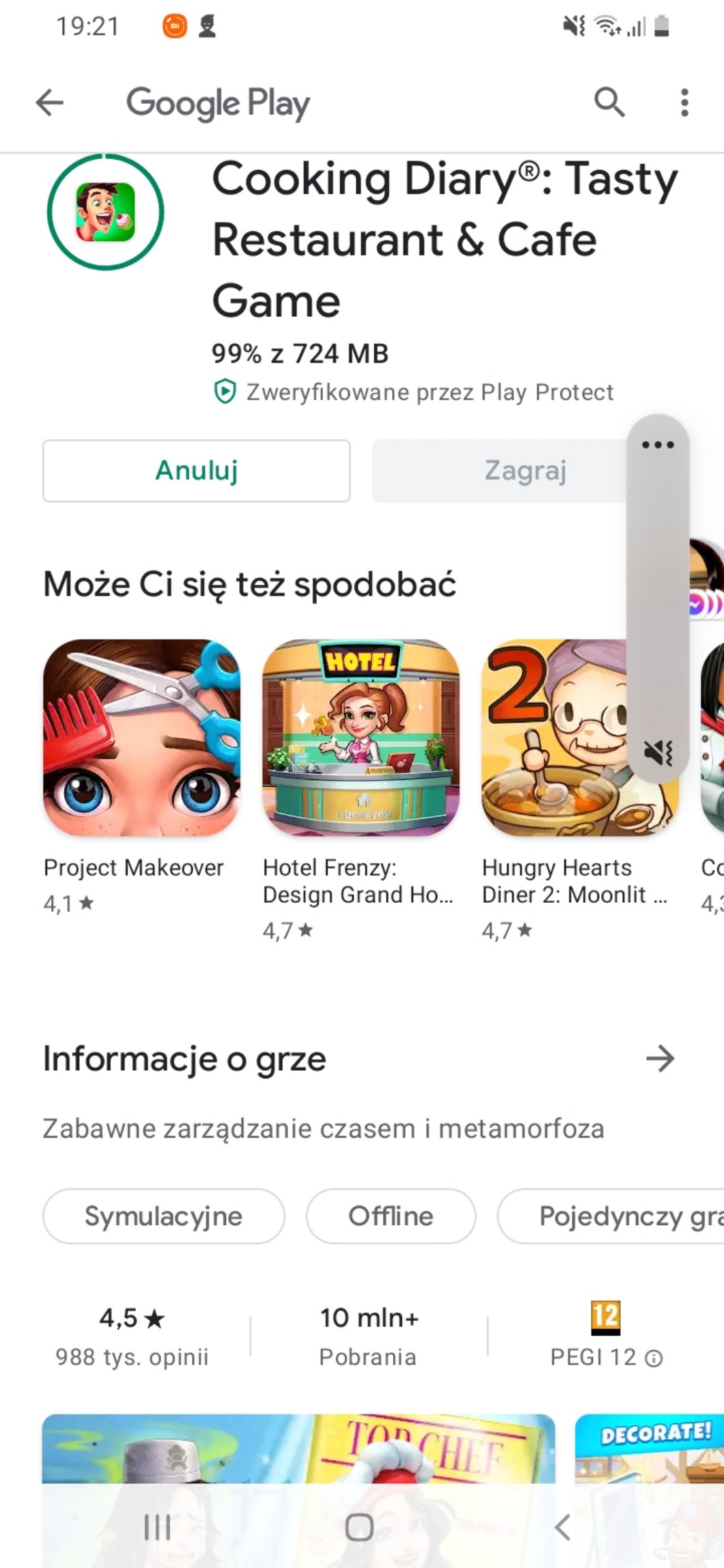Open the recent apps view
724x1568 pixels.
157,1527
